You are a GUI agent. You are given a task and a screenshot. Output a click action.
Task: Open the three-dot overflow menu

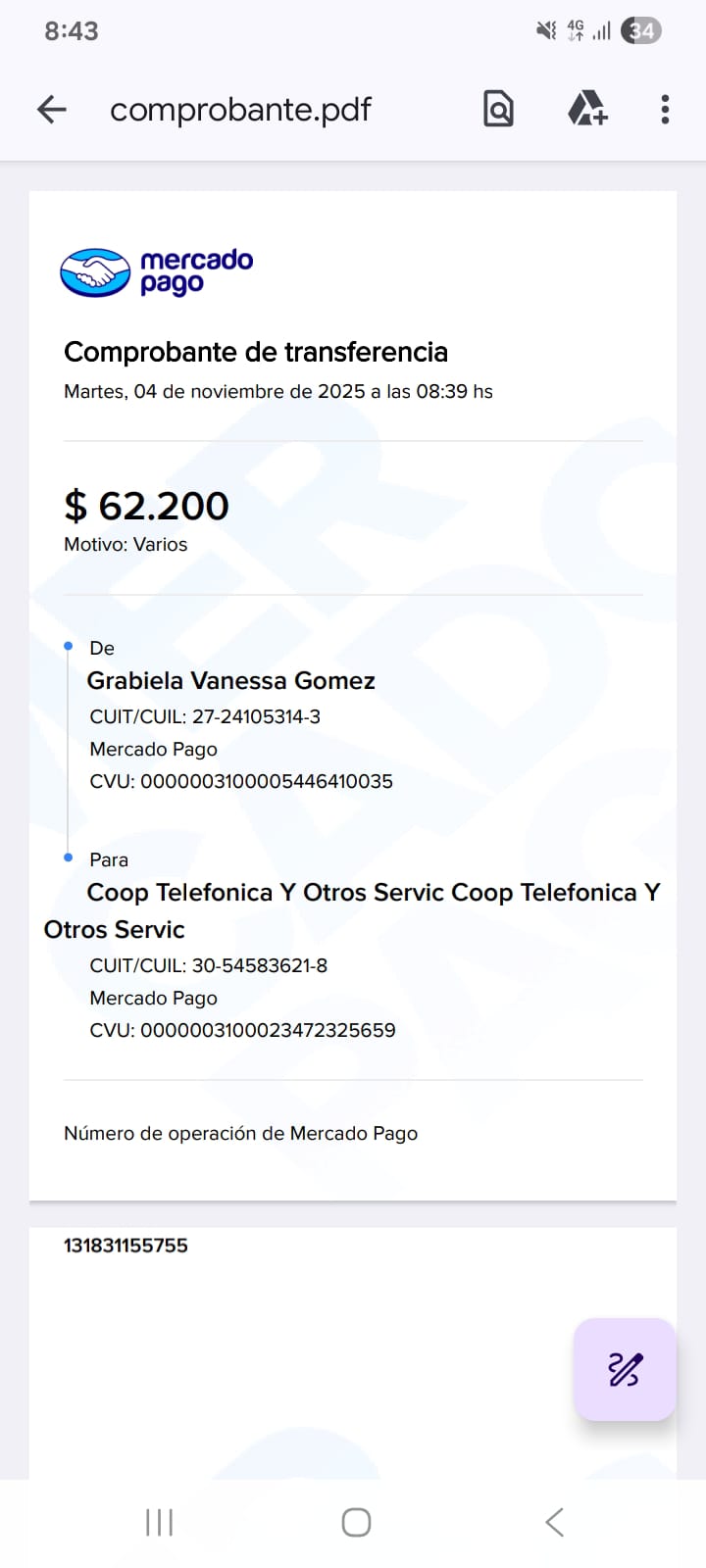pyautogui.click(x=665, y=109)
